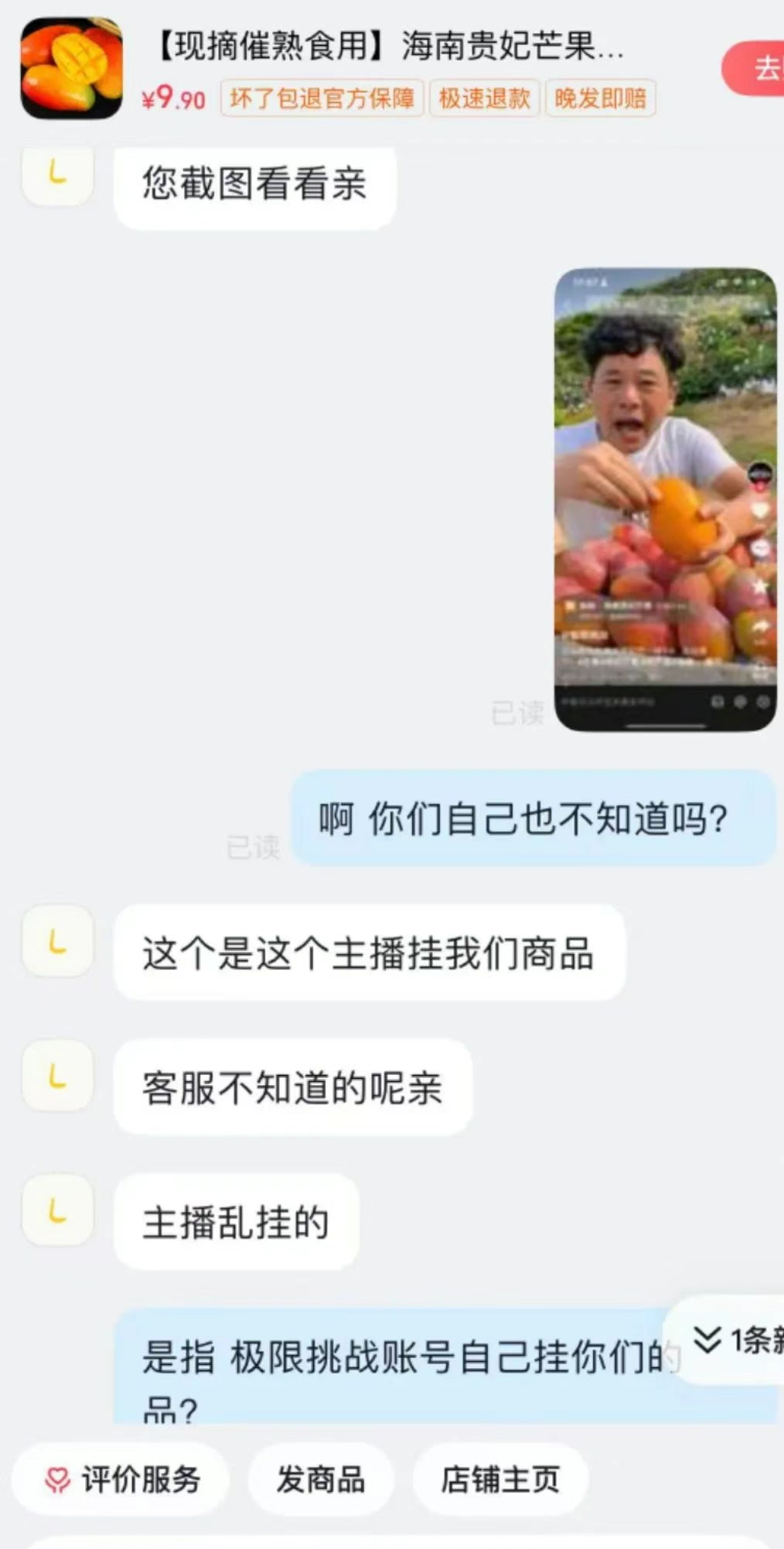
Task: Open 评价服务 to rate the service
Action: pos(122,1479)
